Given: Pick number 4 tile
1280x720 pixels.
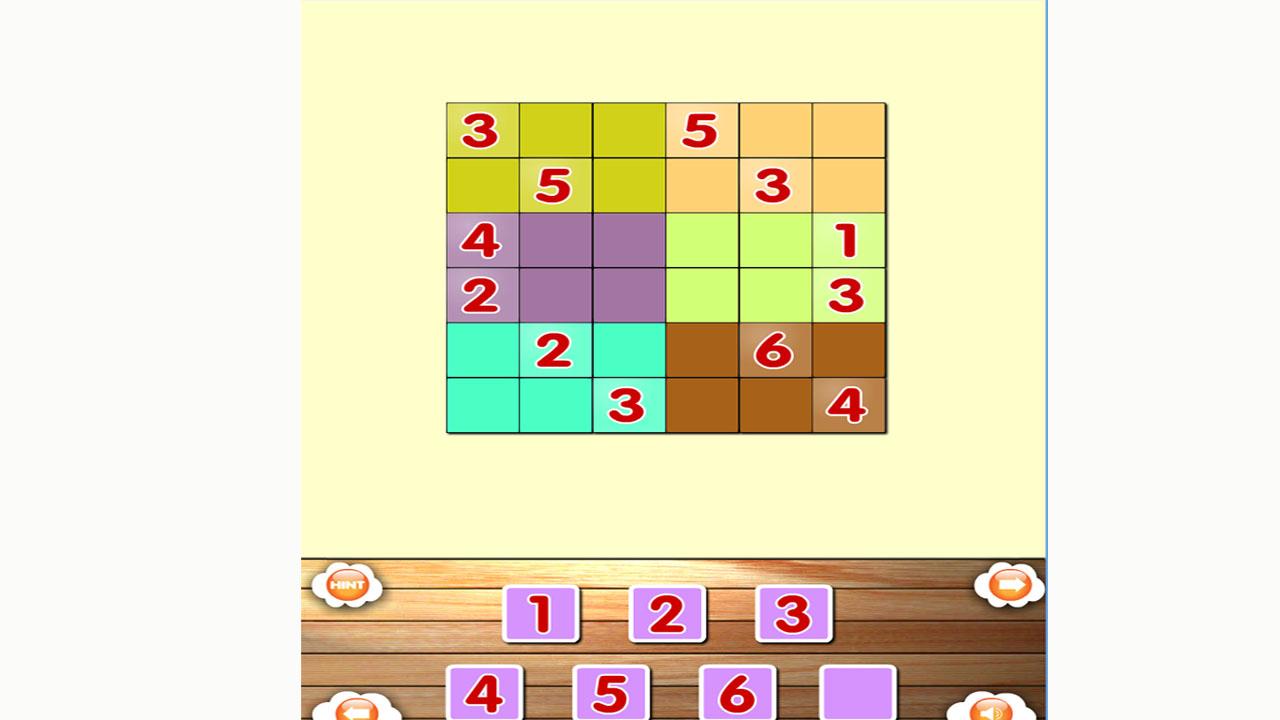Looking at the screenshot, I should coord(485,693).
